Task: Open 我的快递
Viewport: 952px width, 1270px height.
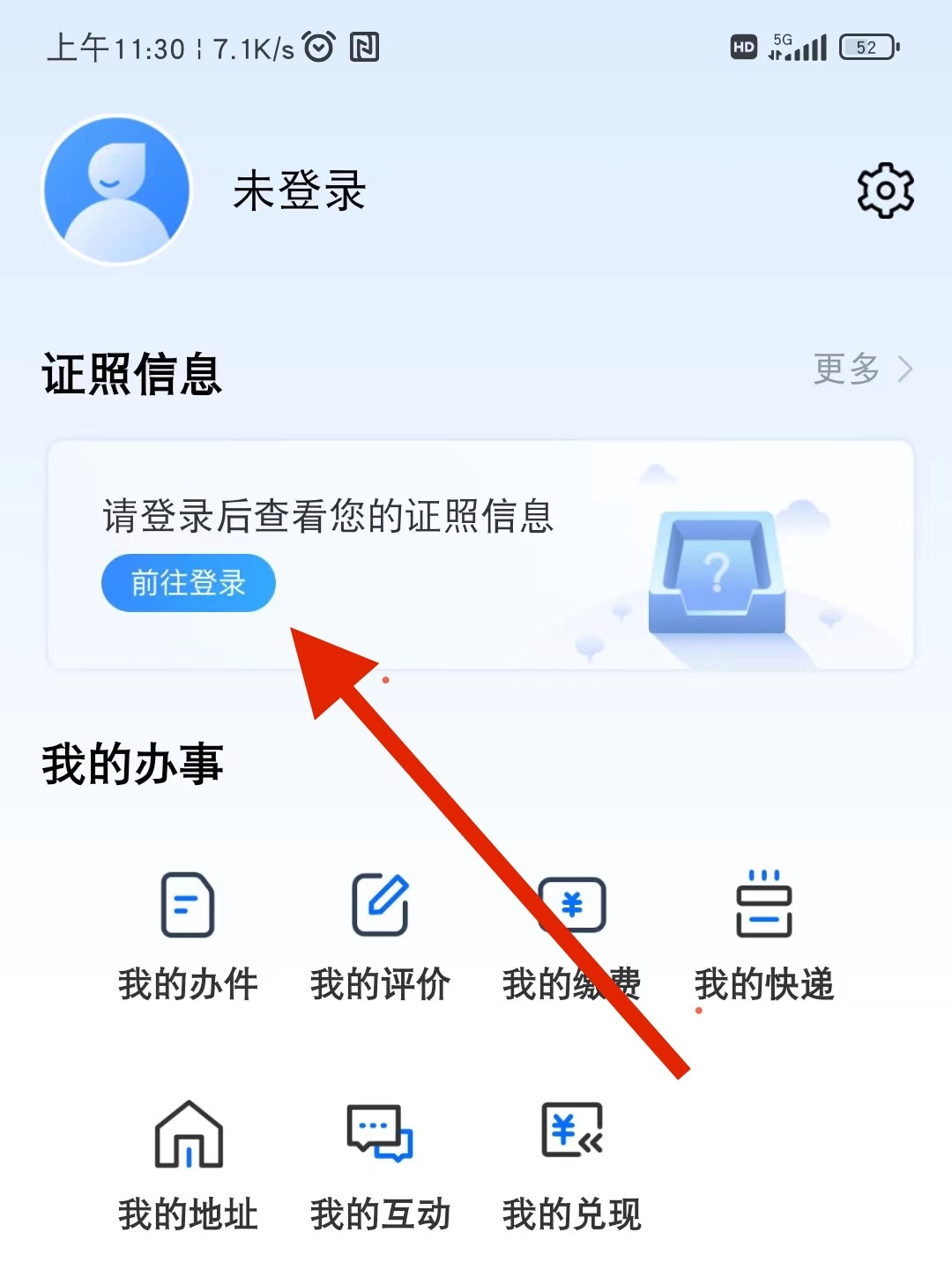Action: click(x=763, y=937)
